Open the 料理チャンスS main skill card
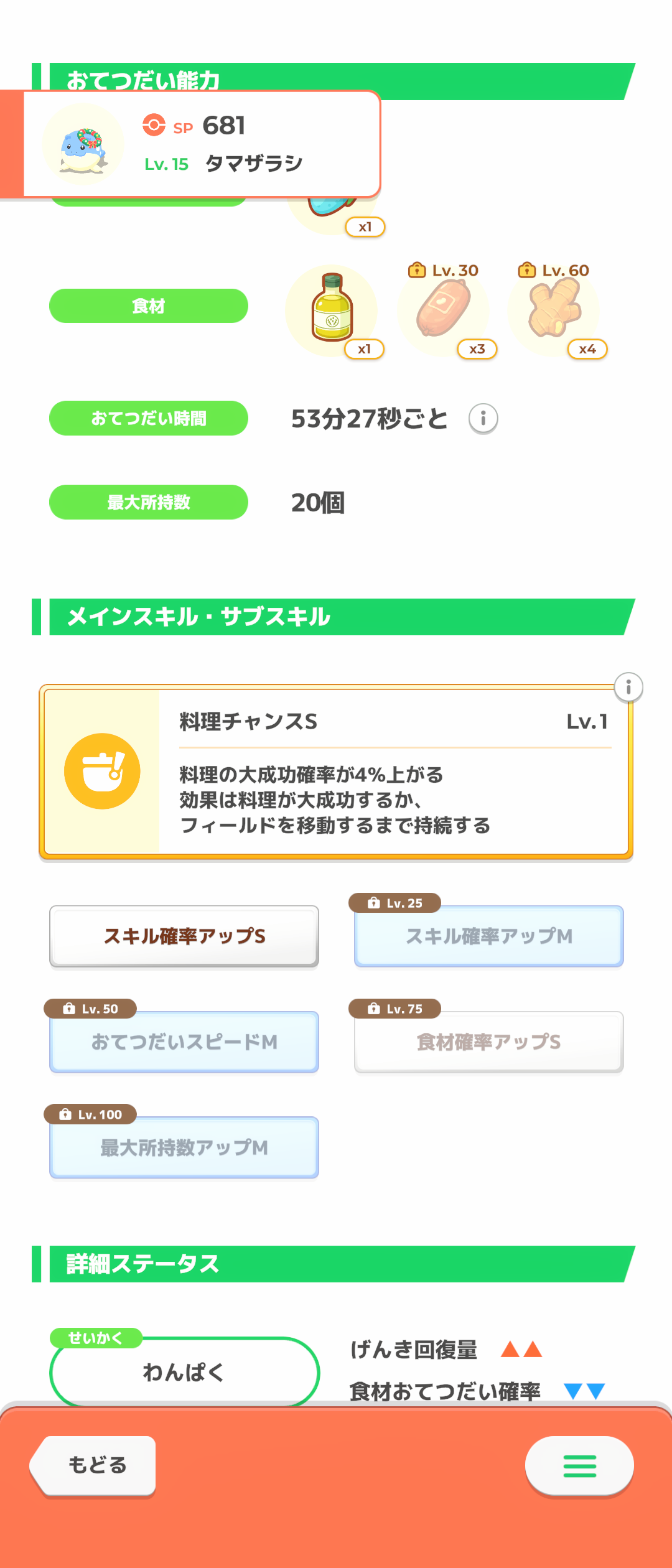 (x=336, y=772)
